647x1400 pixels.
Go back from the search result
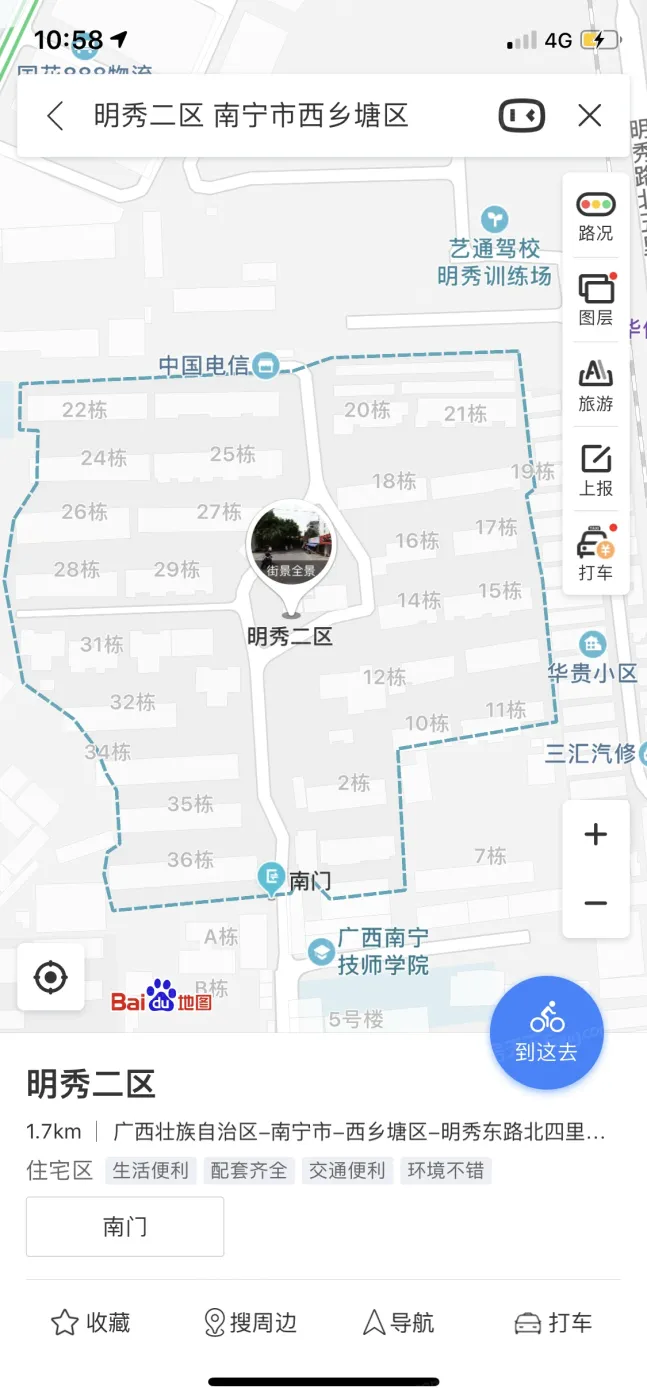(55, 116)
